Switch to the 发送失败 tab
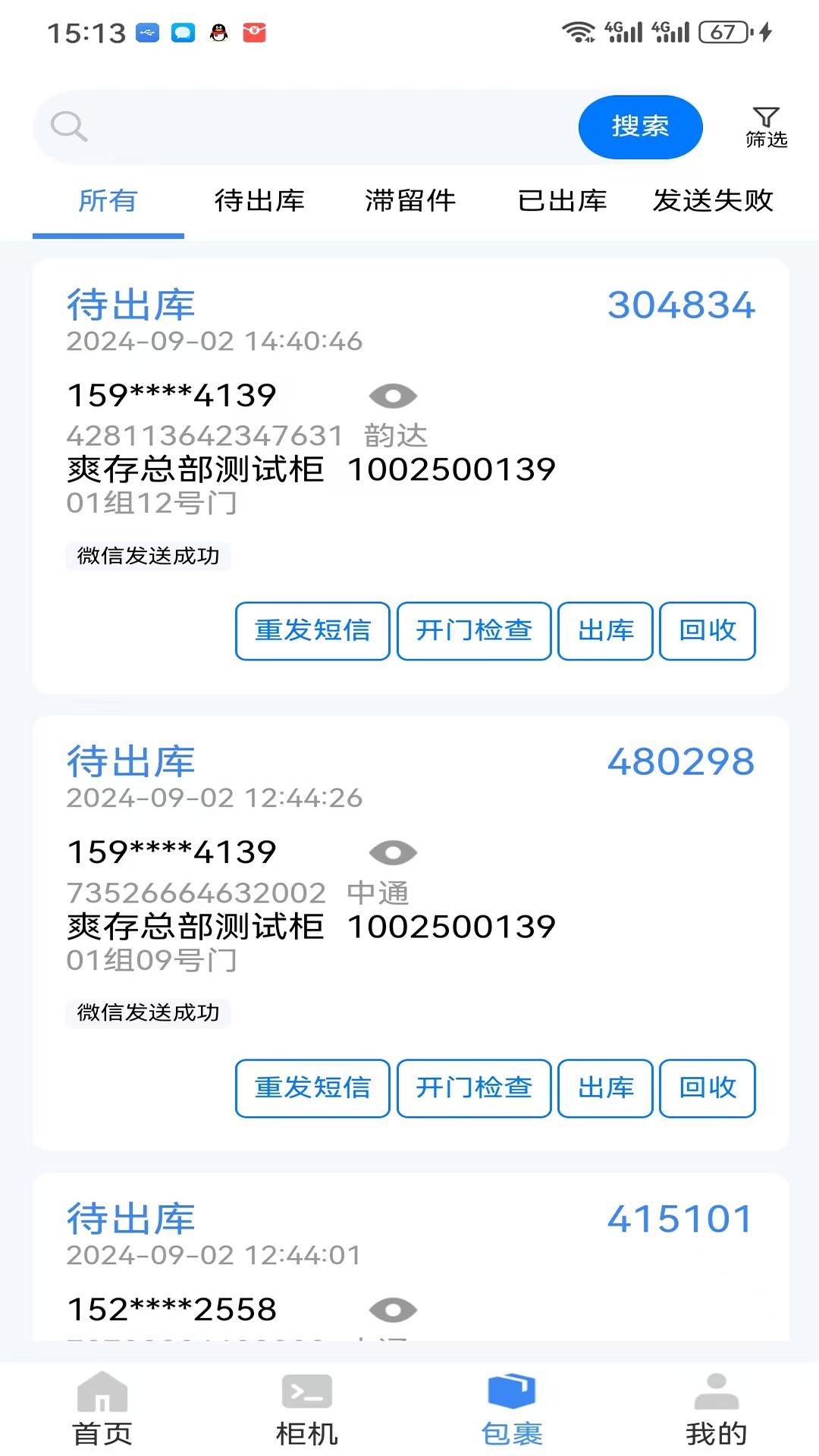This screenshot has width=819, height=1456. [x=713, y=201]
